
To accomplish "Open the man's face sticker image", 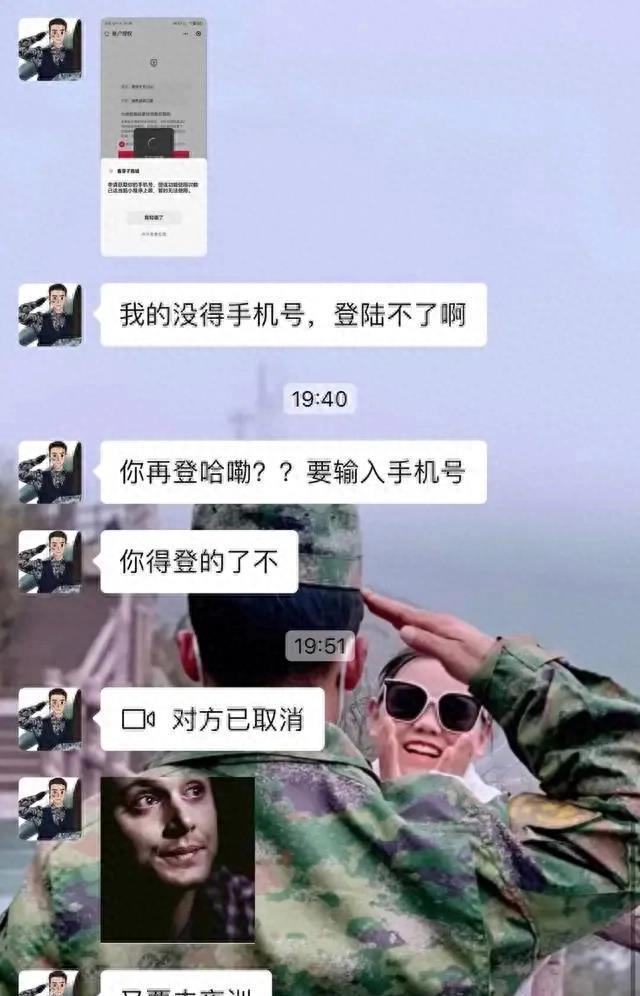I will click(x=177, y=860).
